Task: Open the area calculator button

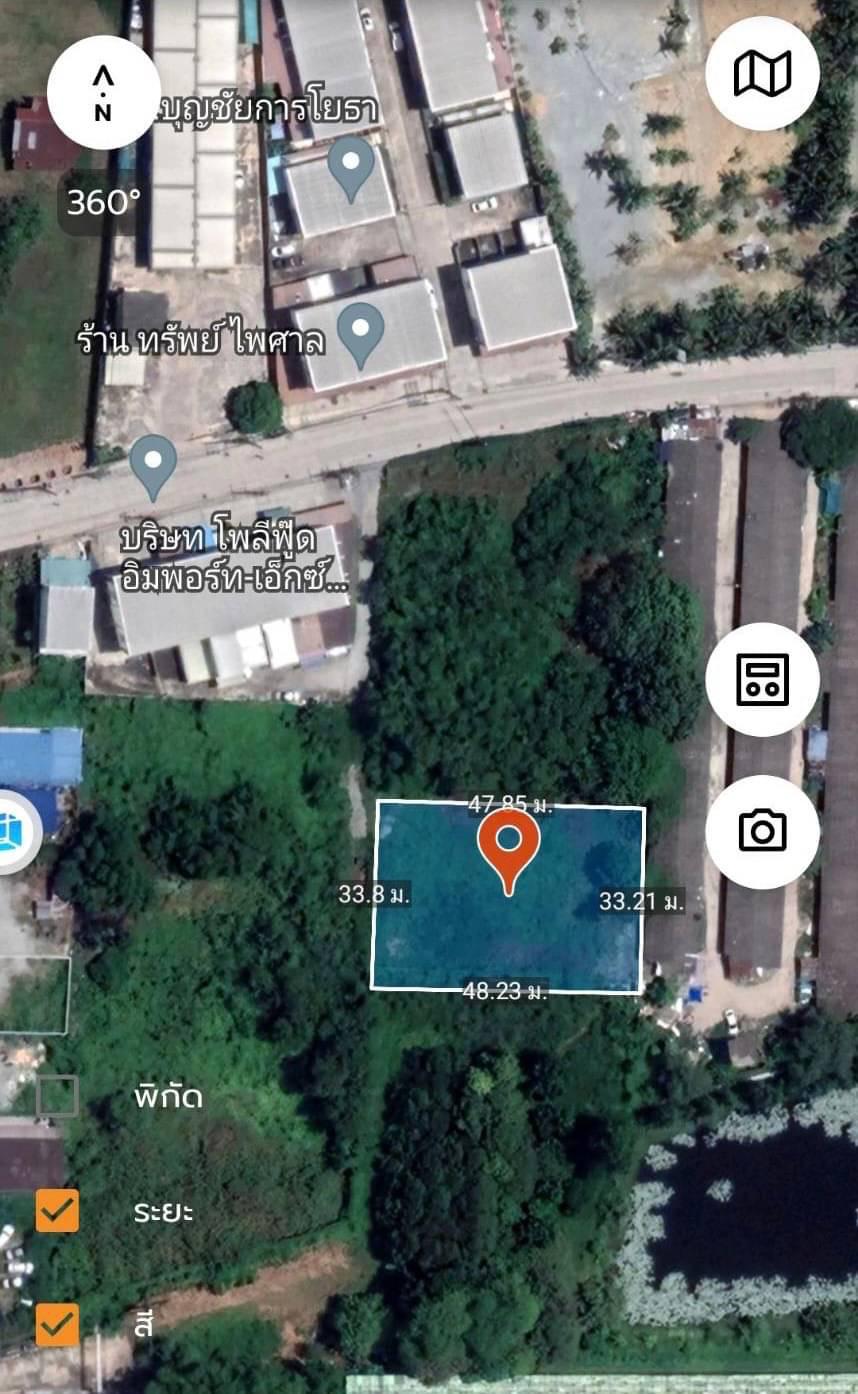Action: pyautogui.click(x=762, y=680)
